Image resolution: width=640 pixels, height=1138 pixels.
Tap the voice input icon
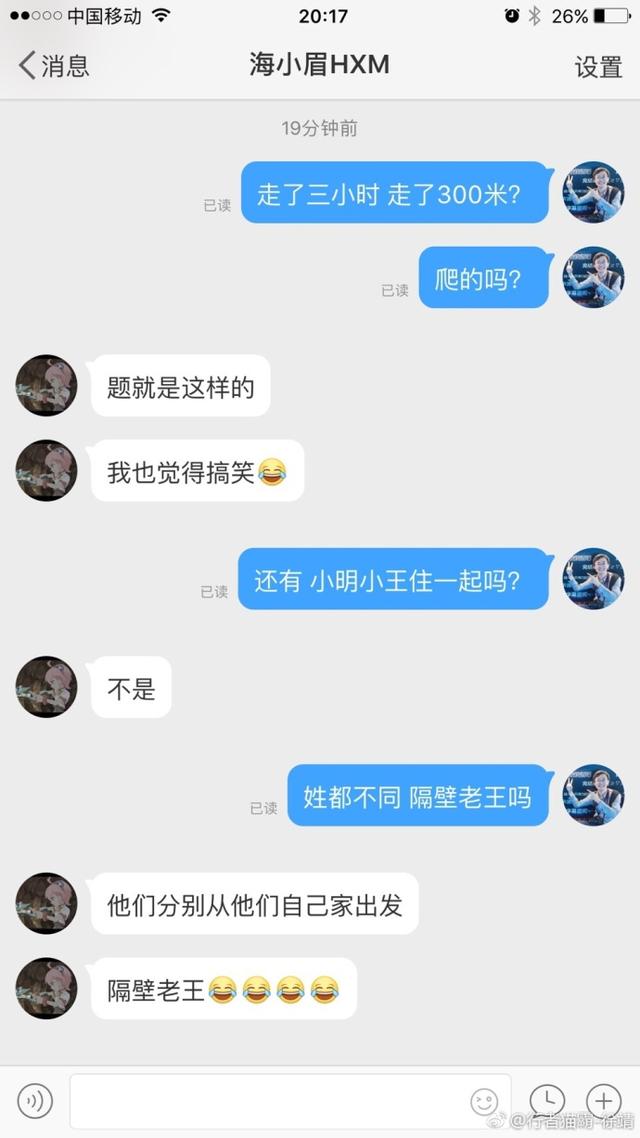tap(35, 1101)
